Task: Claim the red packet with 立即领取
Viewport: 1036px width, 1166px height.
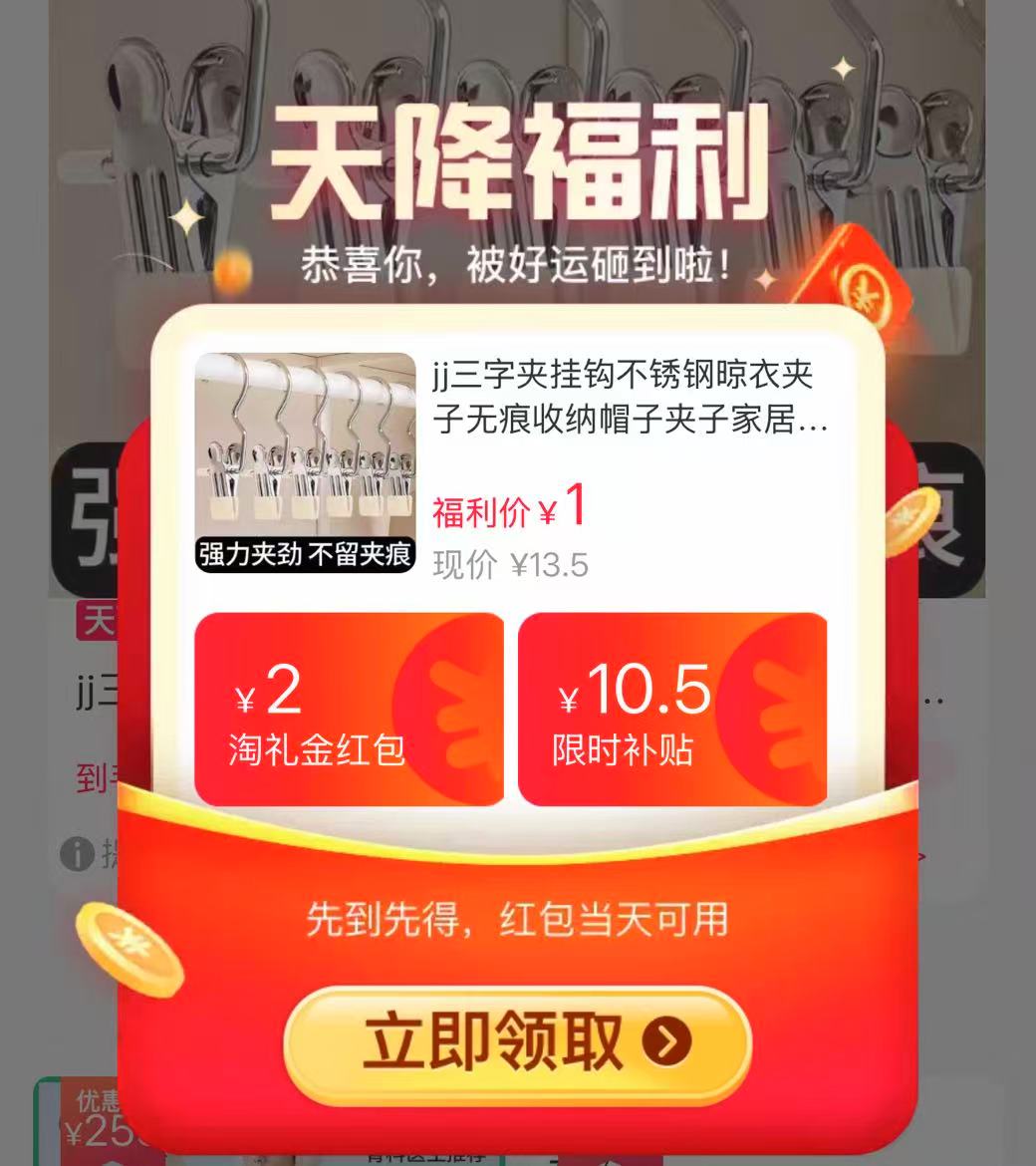Action: [x=517, y=1043]
